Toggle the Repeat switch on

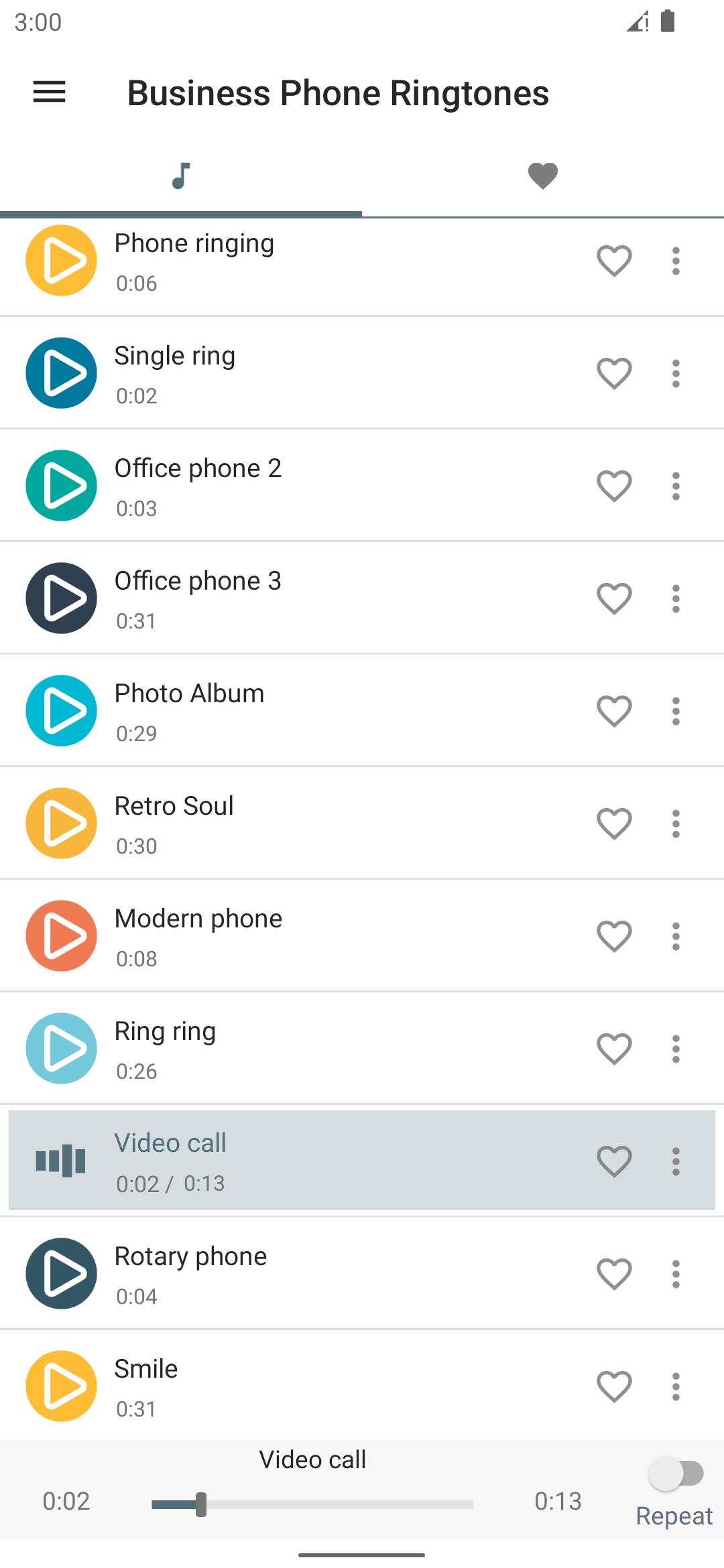tap(676, 1473)
